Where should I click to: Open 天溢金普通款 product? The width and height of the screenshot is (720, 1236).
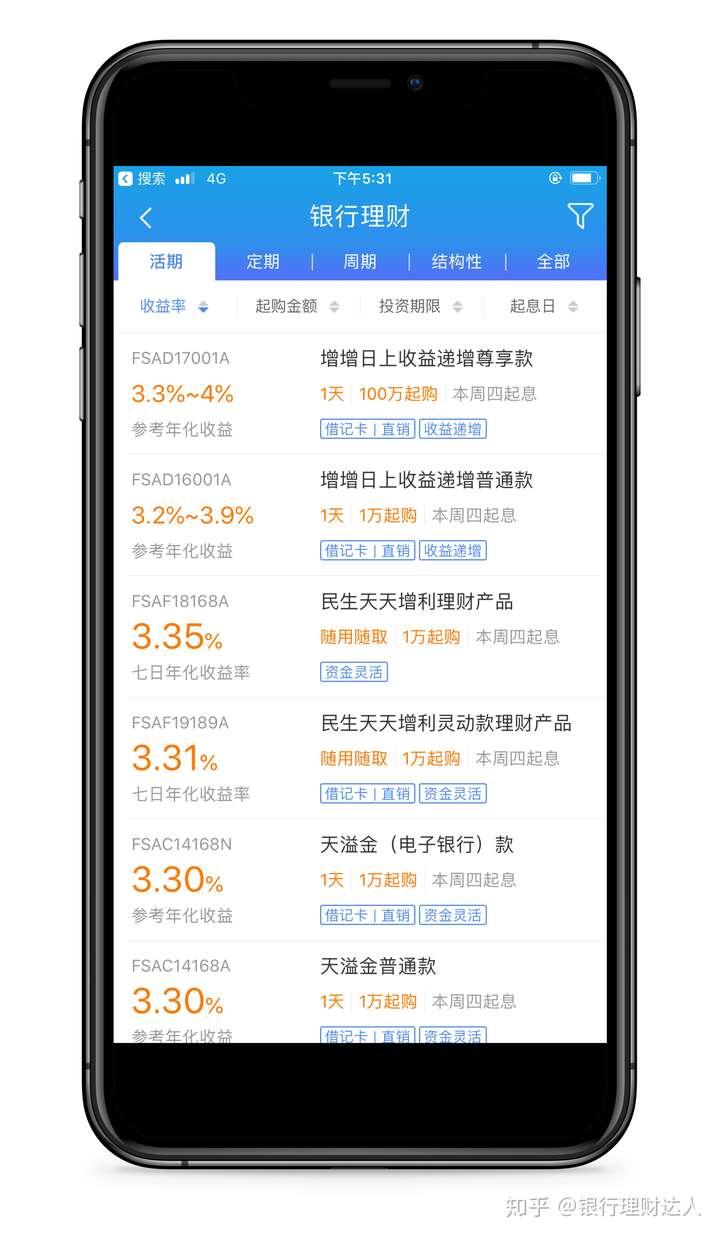click(360, 992)
